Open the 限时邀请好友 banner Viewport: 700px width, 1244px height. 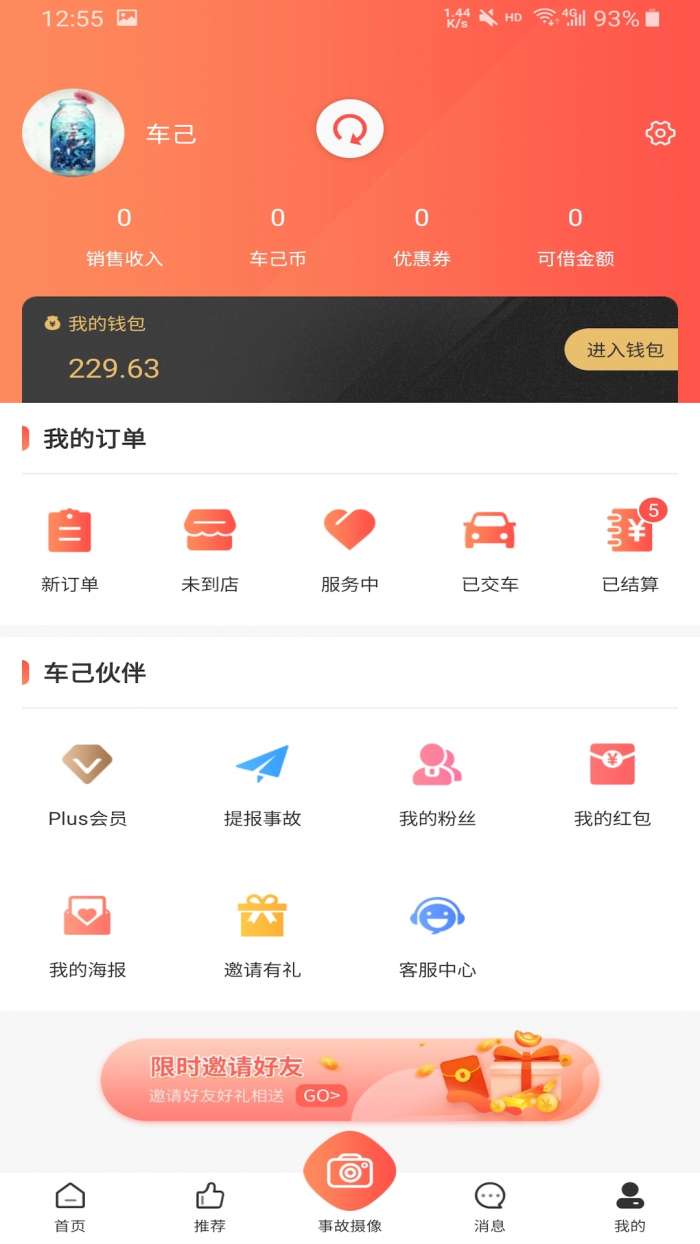tap(350, 1080)
